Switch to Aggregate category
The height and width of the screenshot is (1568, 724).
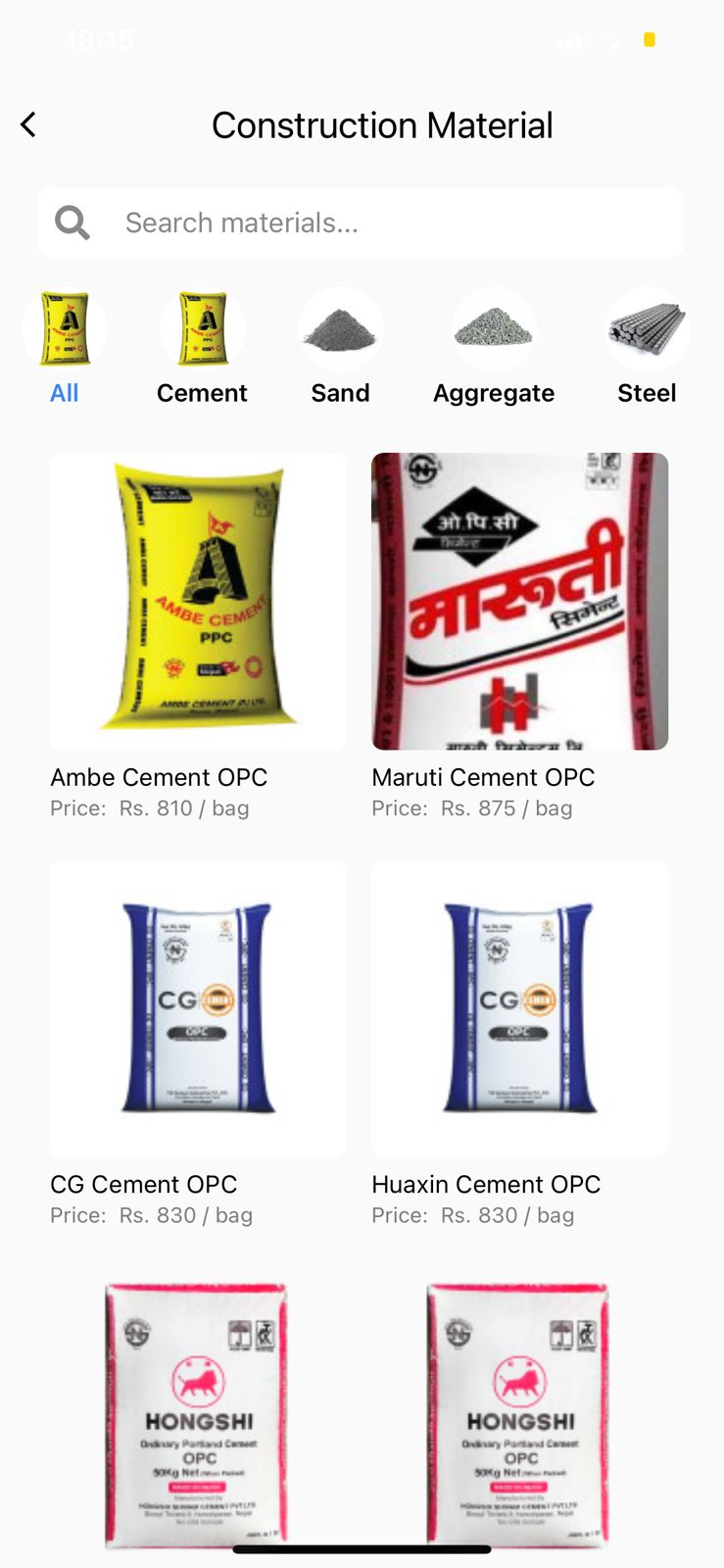(x=494, y=346)
